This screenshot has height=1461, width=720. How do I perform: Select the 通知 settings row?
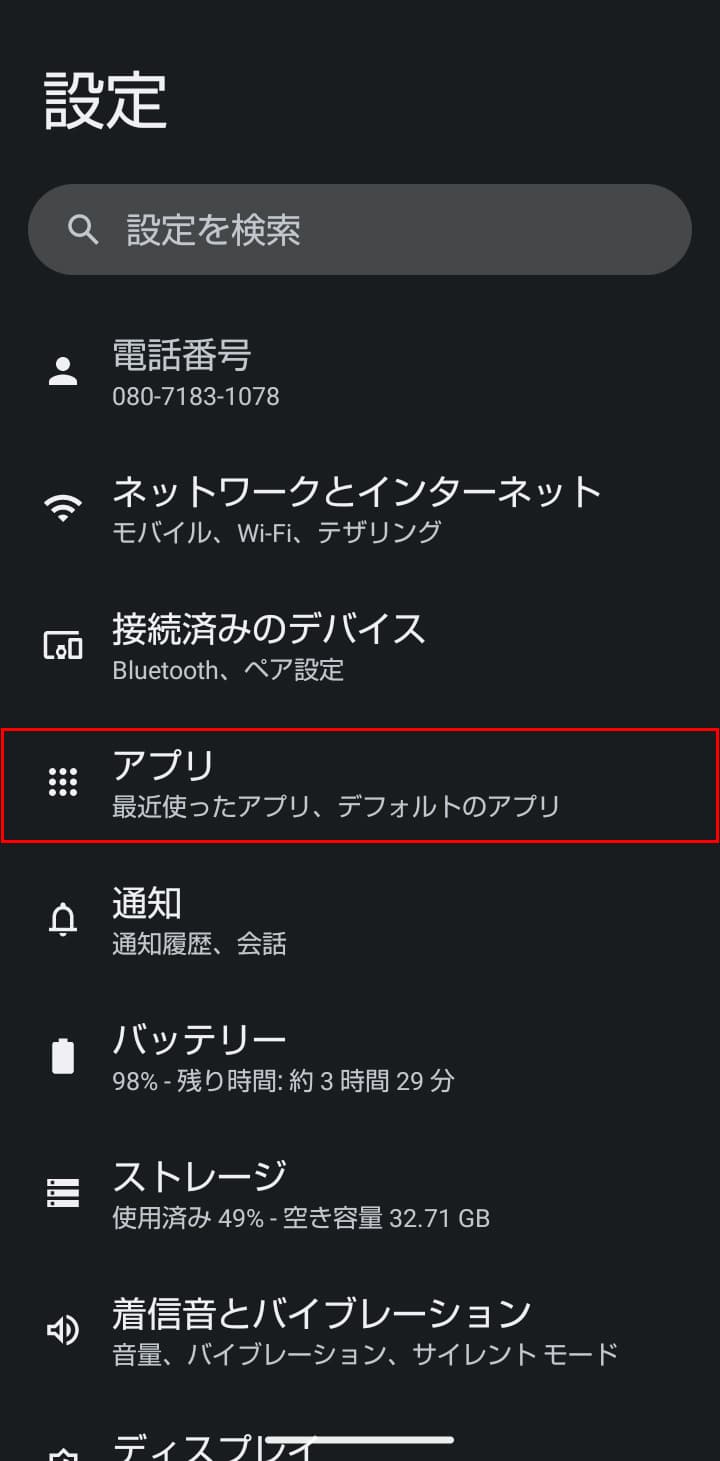[360, 921]
